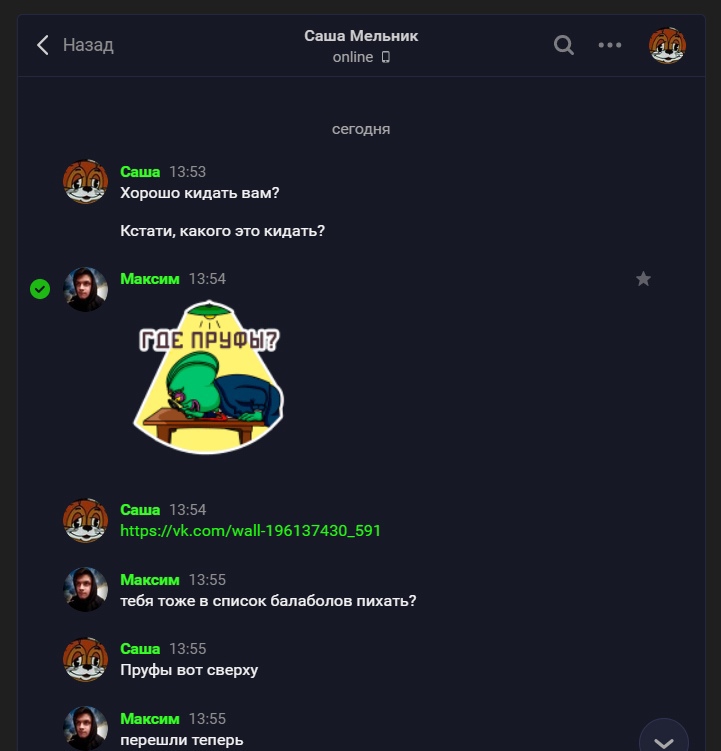Open Максим's name on 'тебя тоже' message
Screen dimensions: 721x751
point(150,580)
